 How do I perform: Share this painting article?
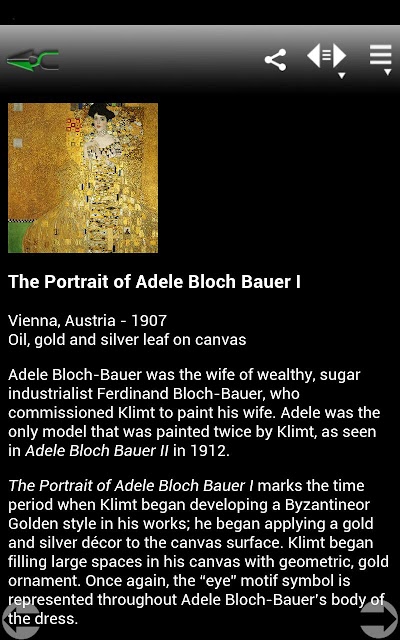point(276,60)
